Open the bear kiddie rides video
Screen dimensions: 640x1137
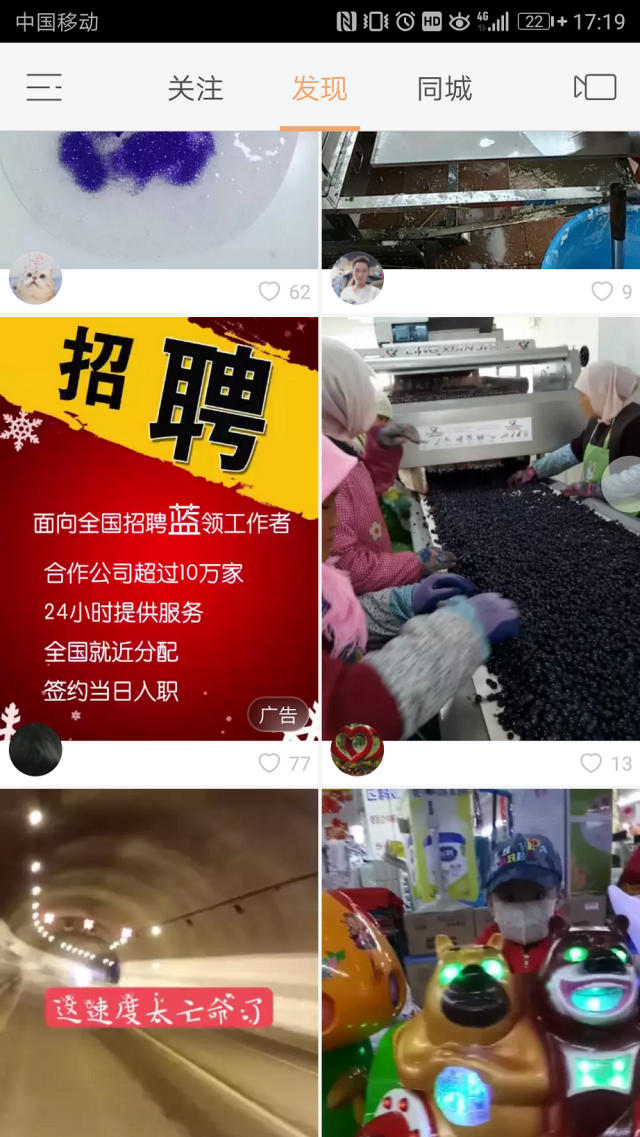(x=480, y=960)
